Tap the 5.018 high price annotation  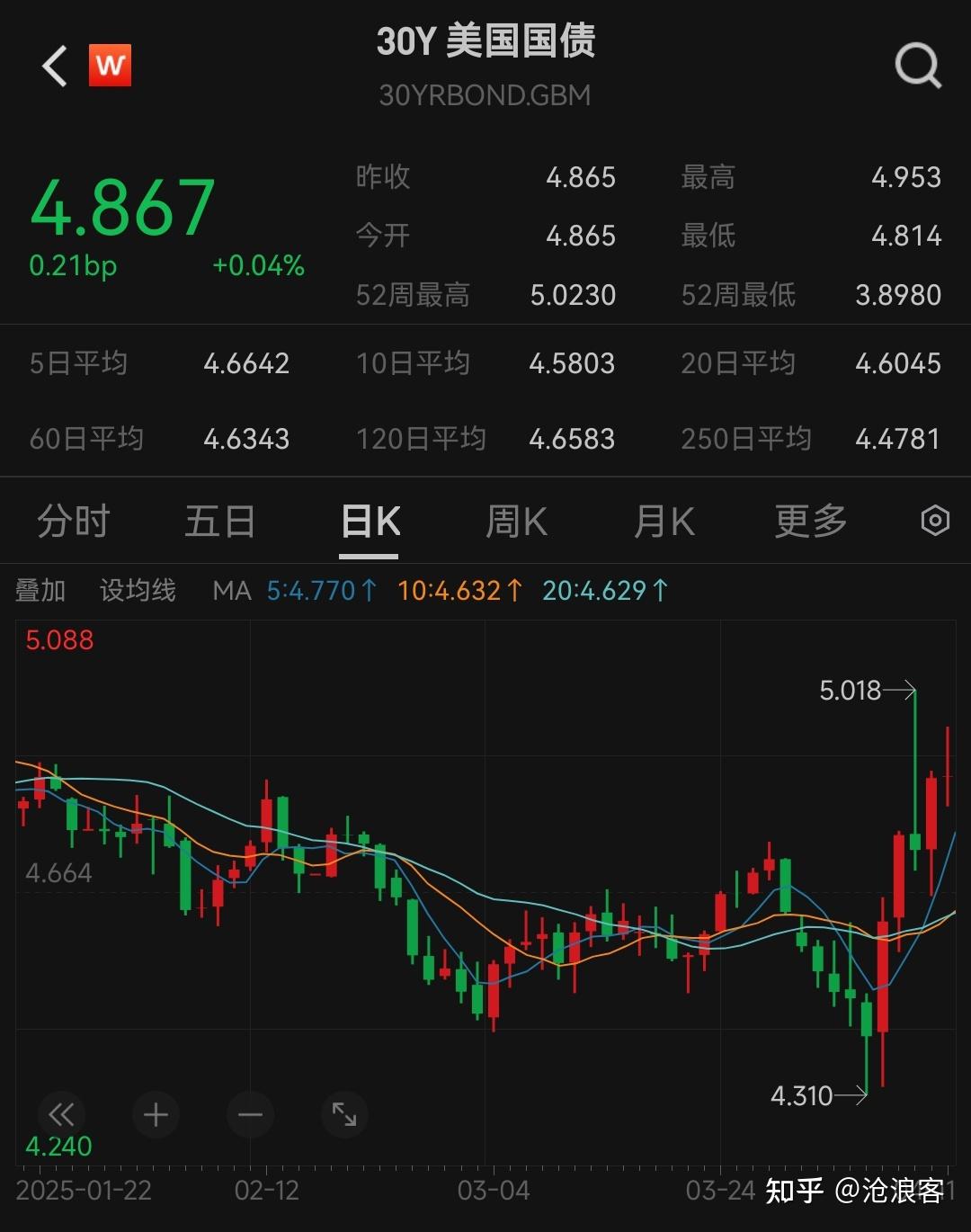[x=851, y=691]
